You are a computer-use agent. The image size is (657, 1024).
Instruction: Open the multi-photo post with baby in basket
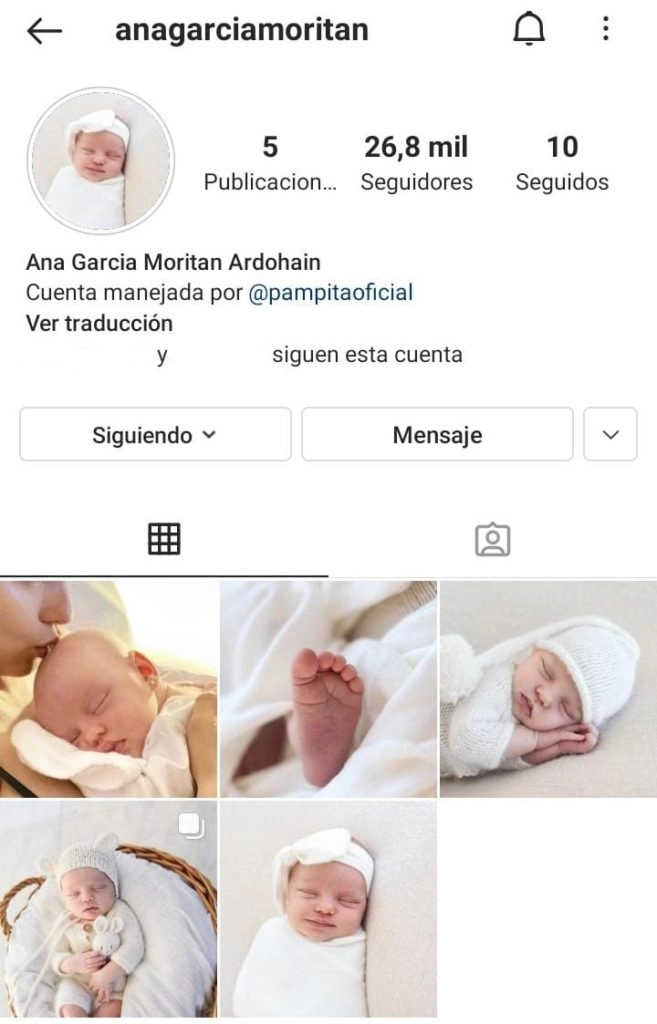(108, 909)
